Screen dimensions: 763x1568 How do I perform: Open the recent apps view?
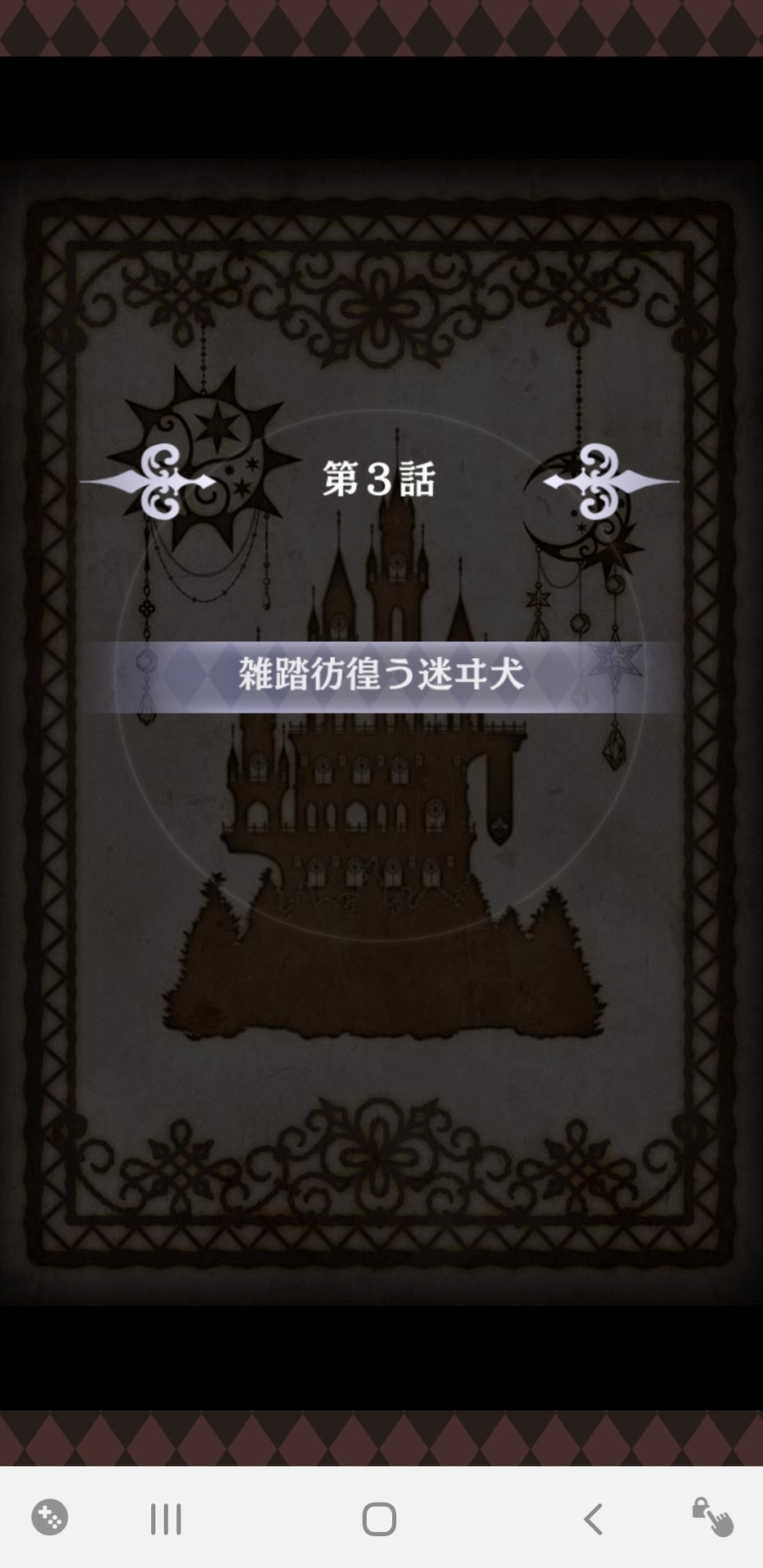(x=166, y=1520)
